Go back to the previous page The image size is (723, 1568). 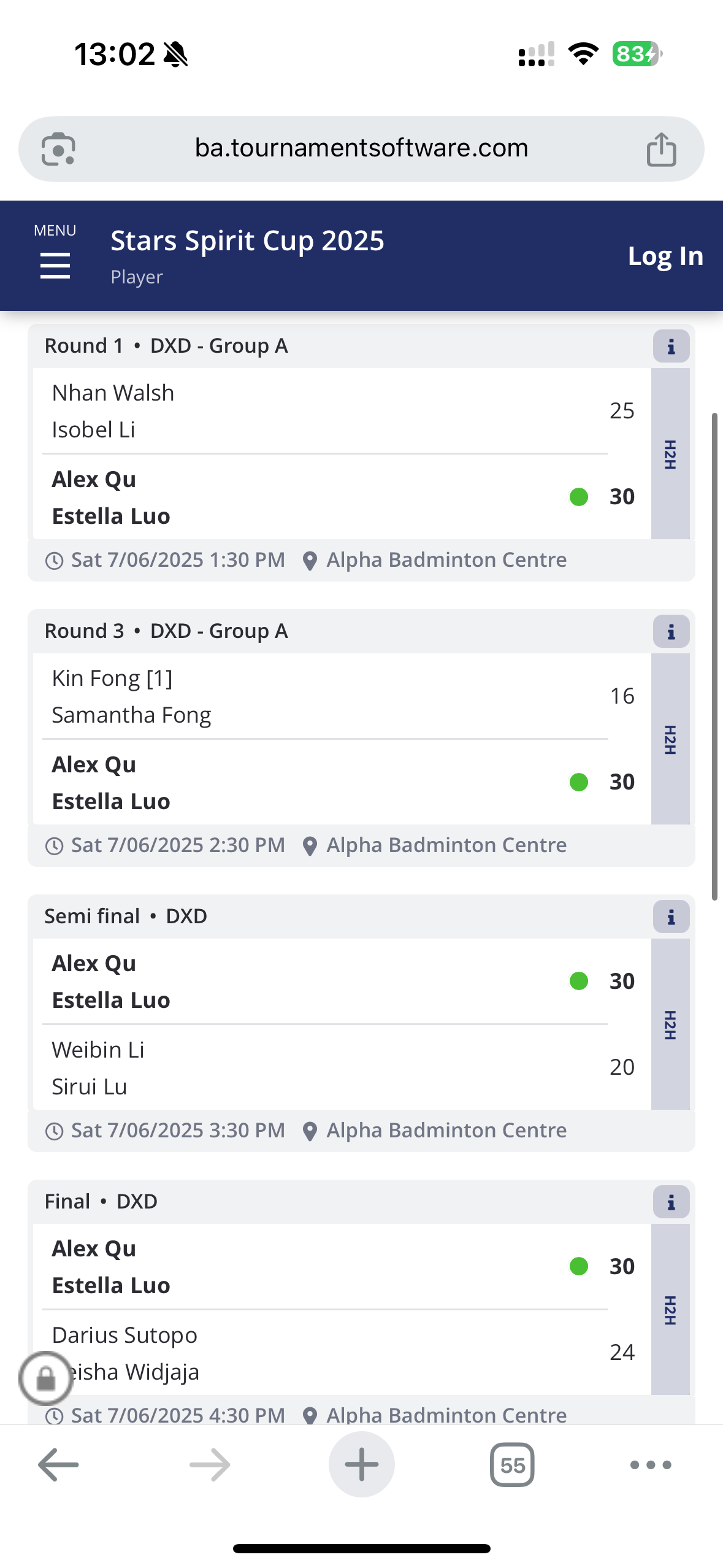click(58, 1464)
